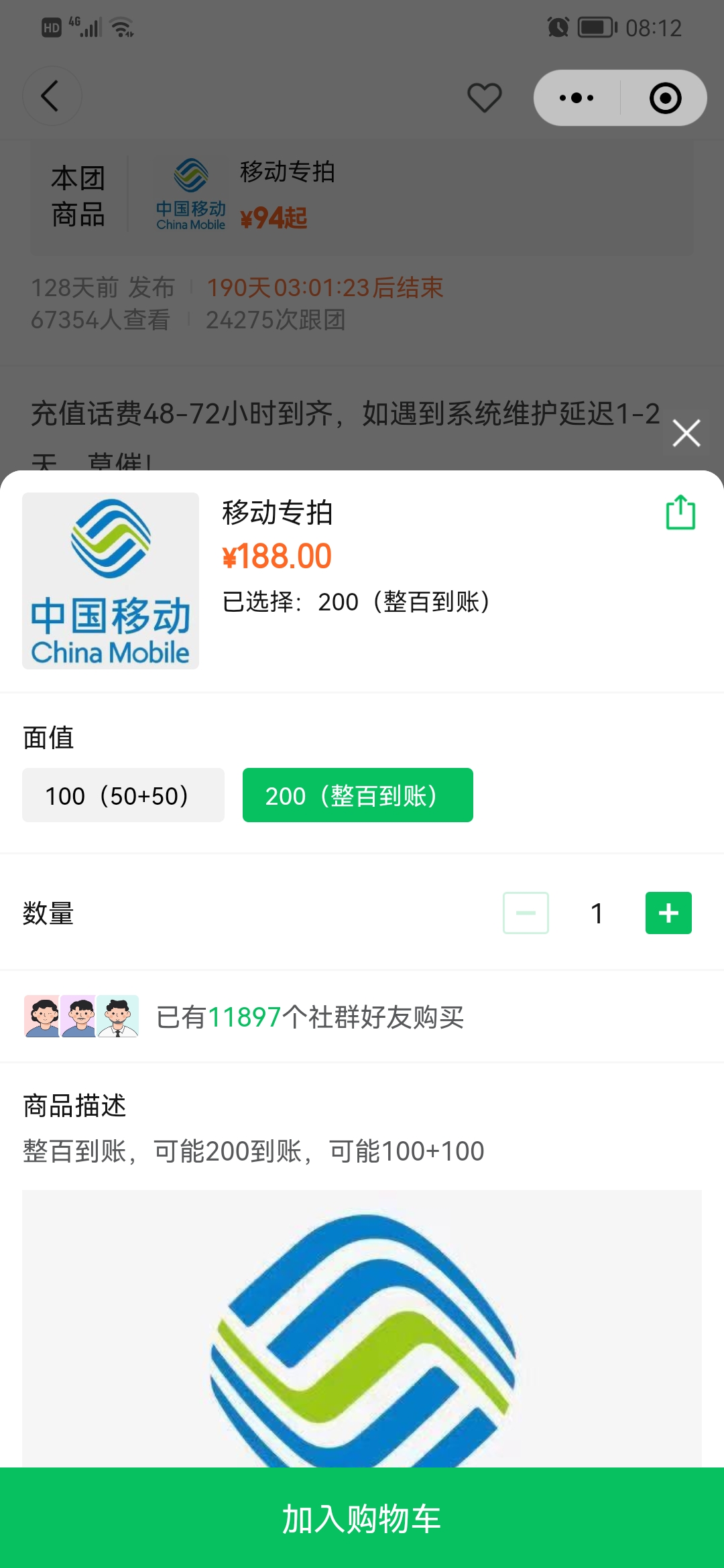Share the 移动专拍 product

coord(680,513)
